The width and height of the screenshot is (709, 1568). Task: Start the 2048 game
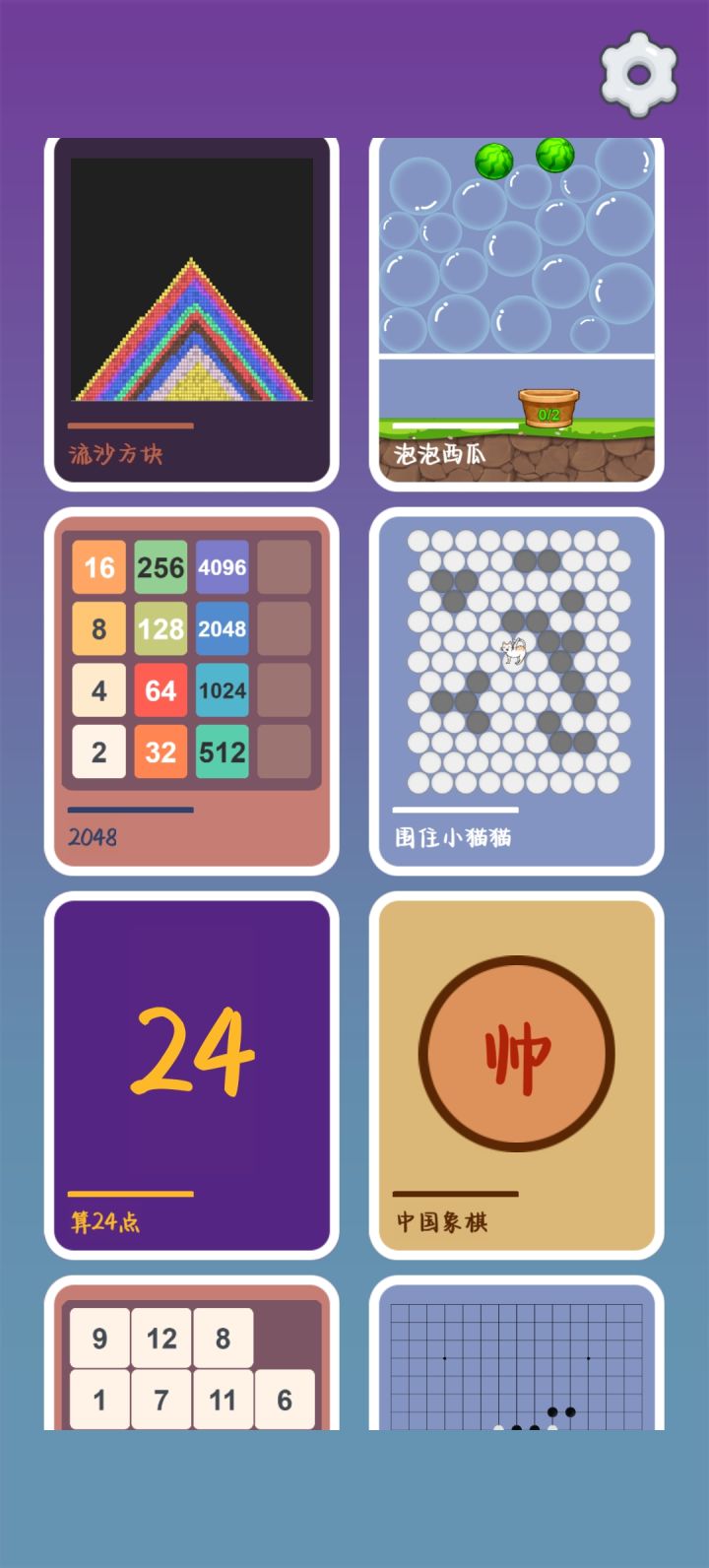[193, 689]
